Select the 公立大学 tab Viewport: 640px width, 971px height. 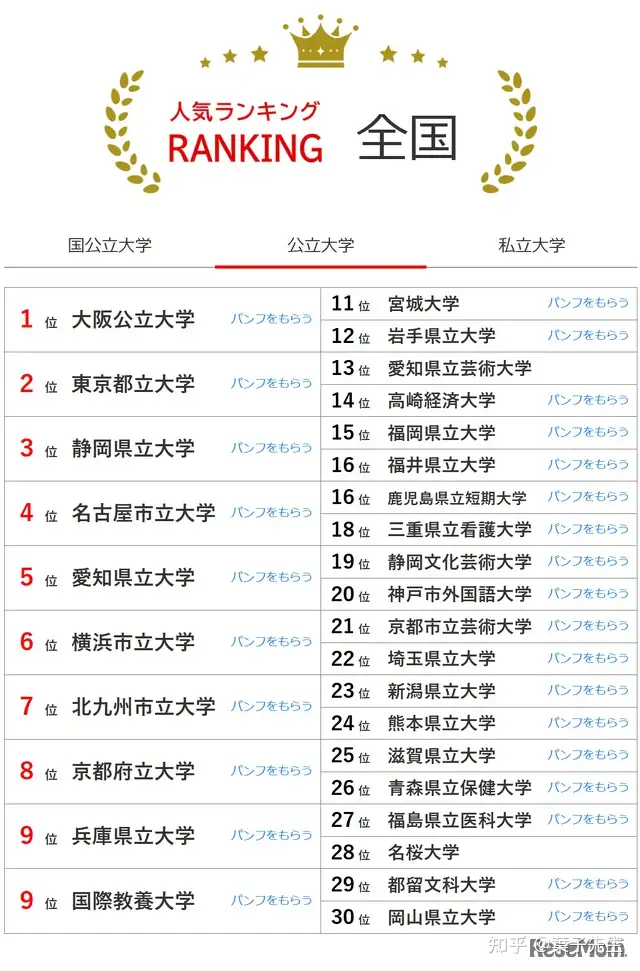click(x=320, y=245)
